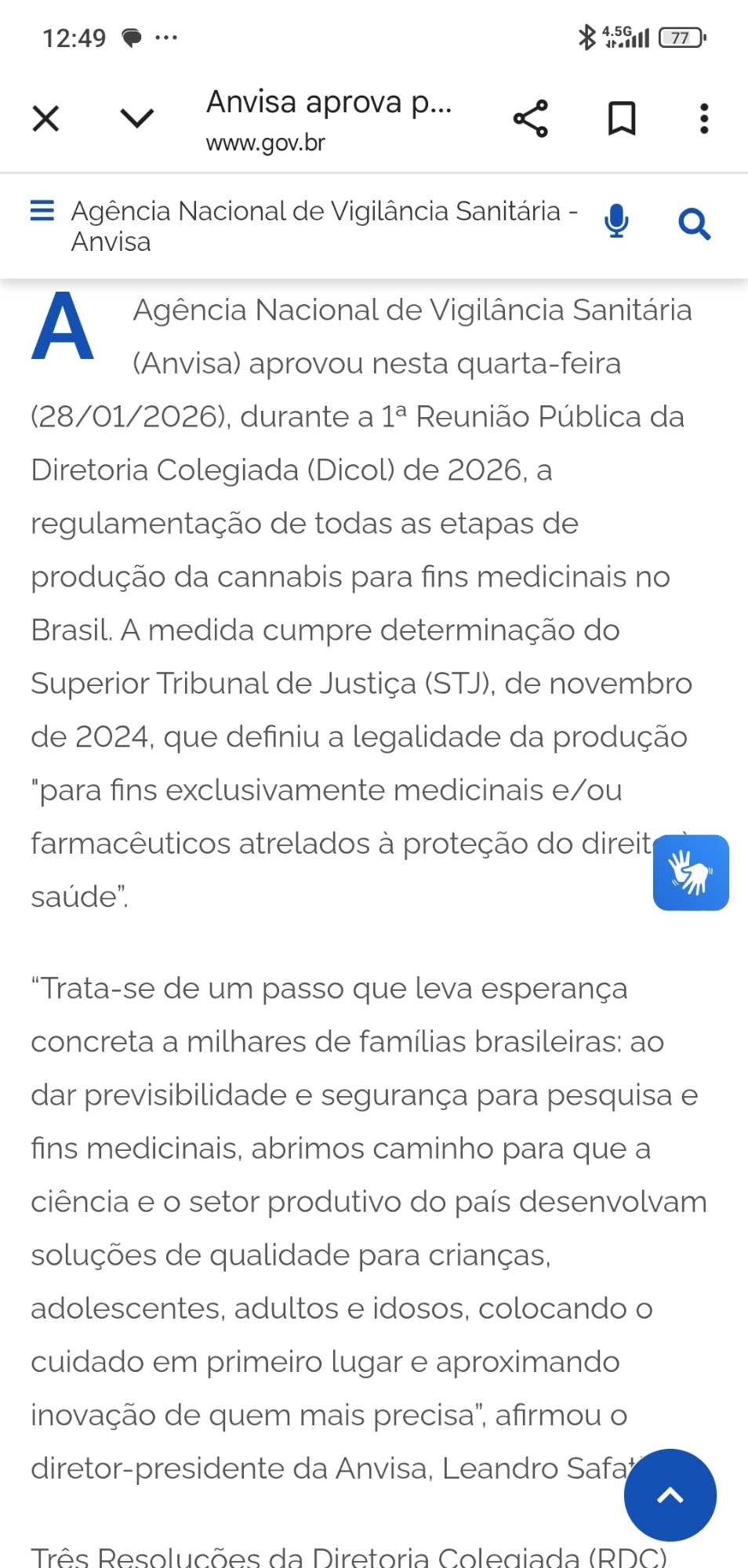Expand the downward chevron beside the close icon
Viewport: 748px width, 1568px height.
point(137,118)
